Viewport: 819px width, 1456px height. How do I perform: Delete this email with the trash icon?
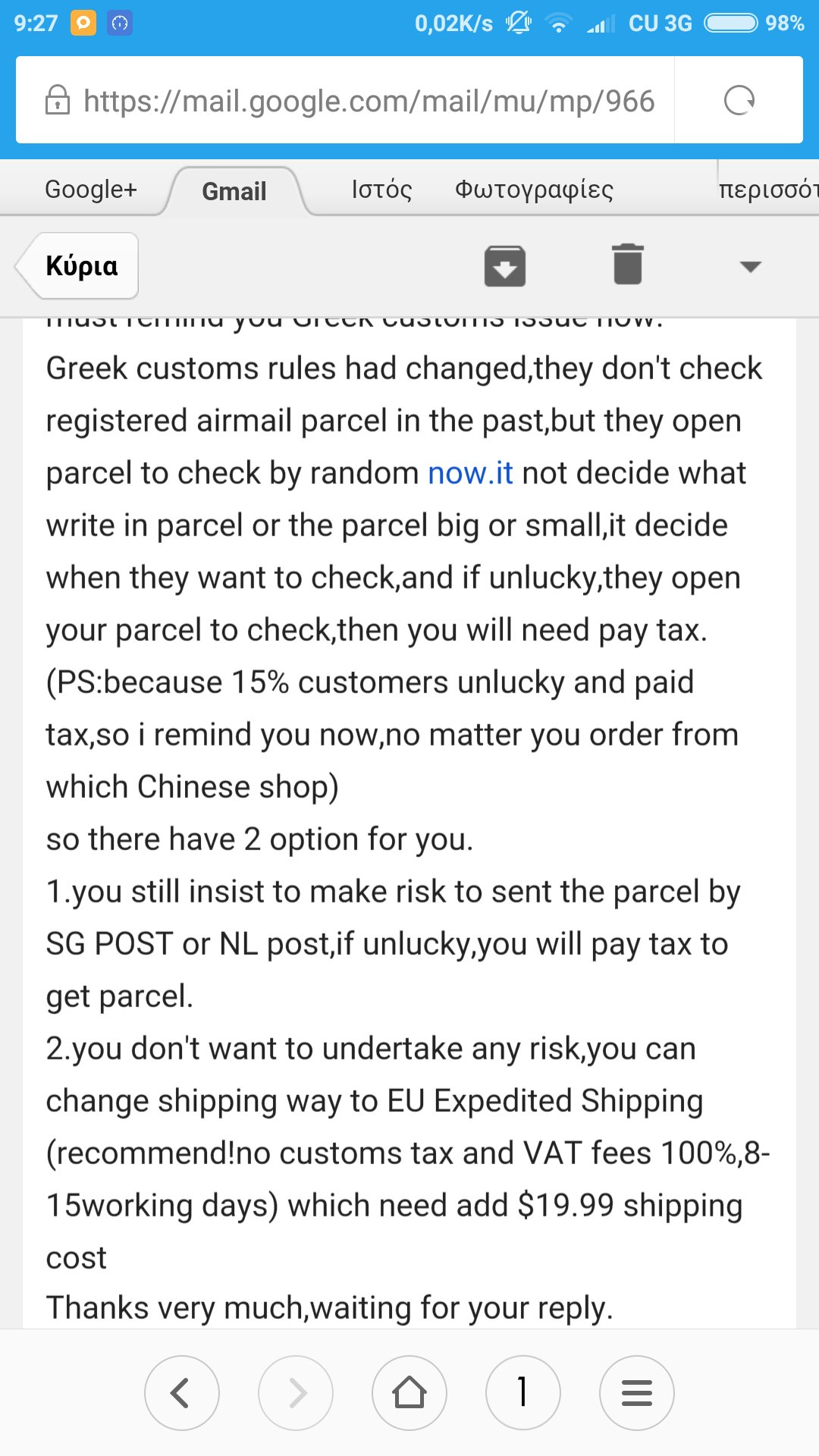(628, 265)
